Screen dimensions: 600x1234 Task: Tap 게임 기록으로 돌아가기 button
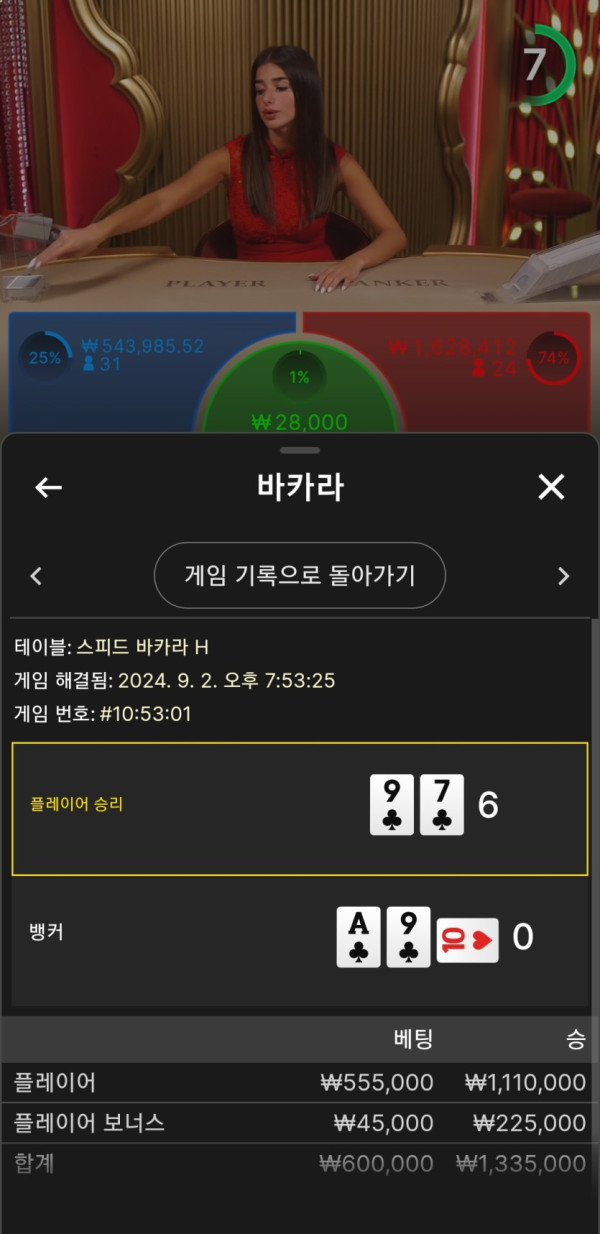[x=299, y=575]
